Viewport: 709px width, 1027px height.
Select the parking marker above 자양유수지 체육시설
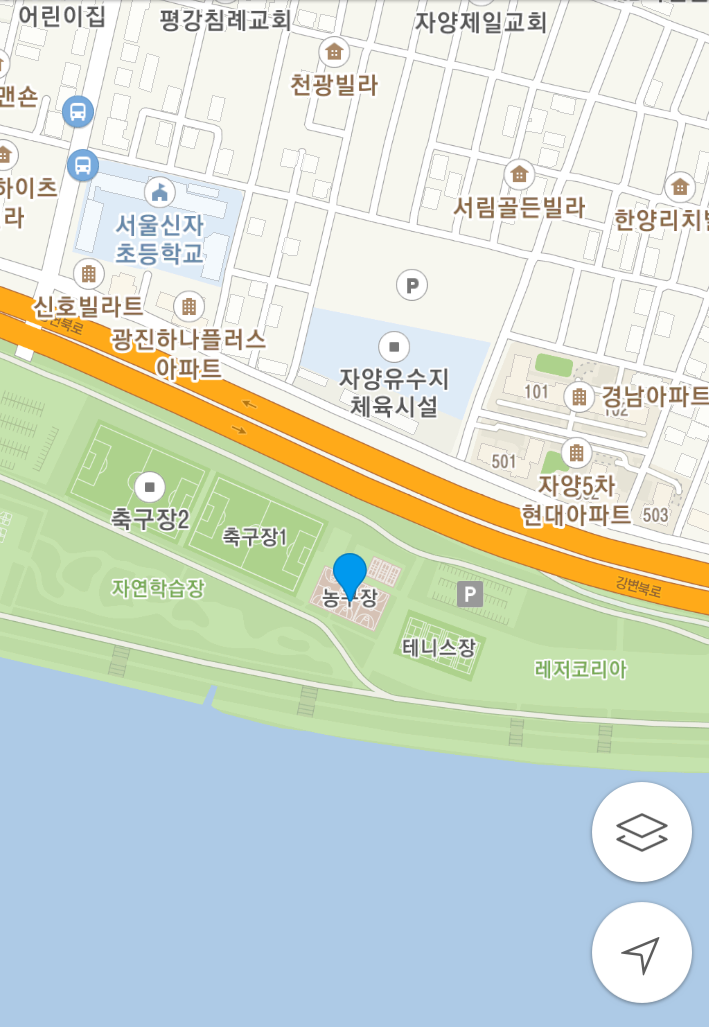[x=411, y=286]
